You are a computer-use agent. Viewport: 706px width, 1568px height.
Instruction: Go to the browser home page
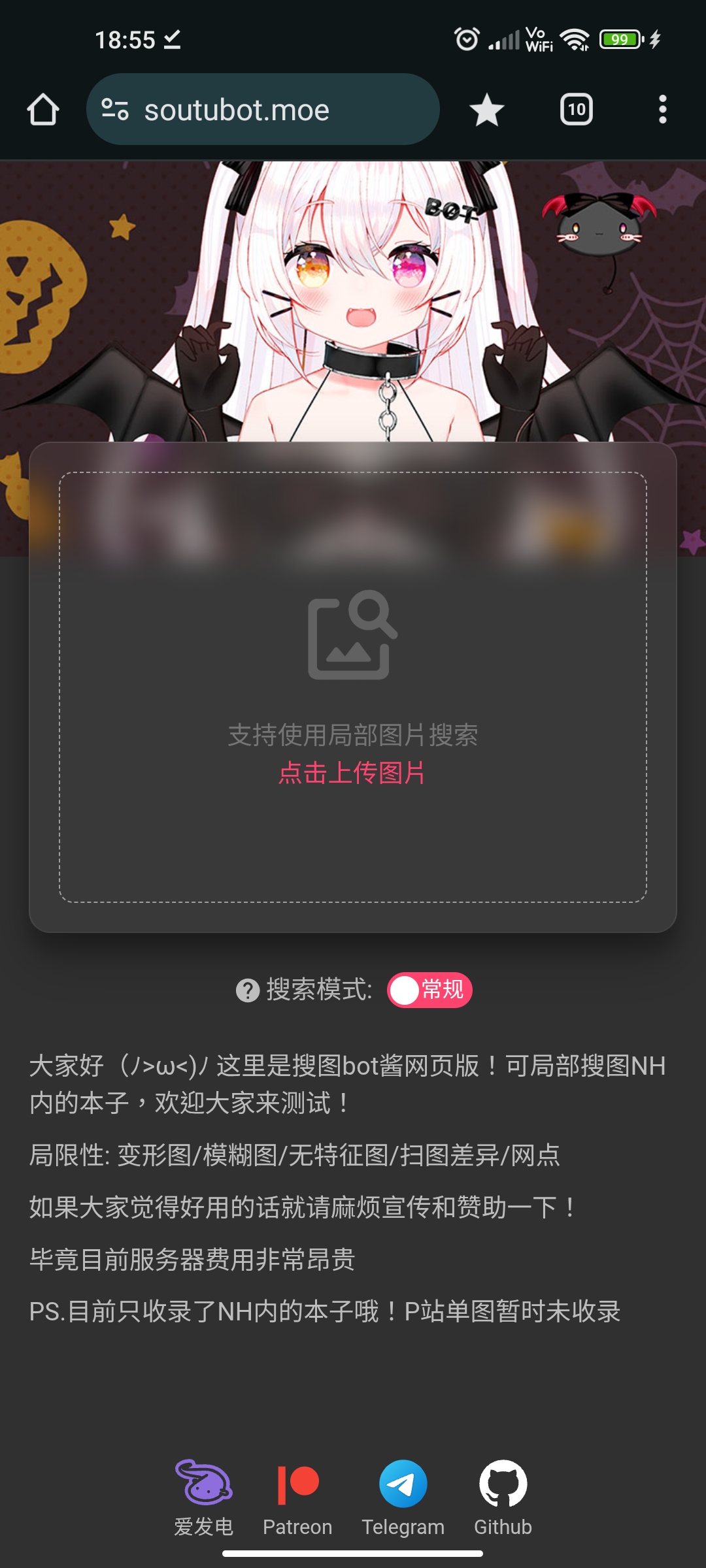(x=43, y=109)
